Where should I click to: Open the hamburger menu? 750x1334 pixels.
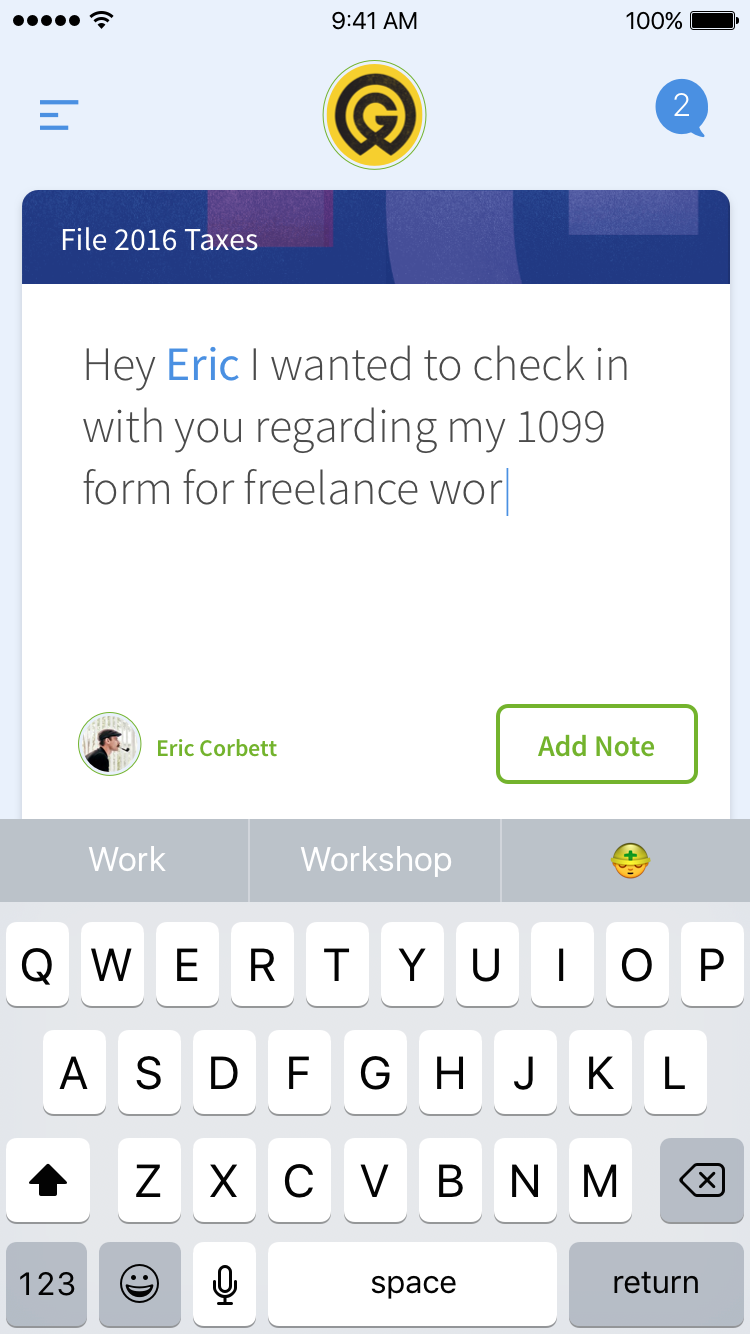(59, 115)
